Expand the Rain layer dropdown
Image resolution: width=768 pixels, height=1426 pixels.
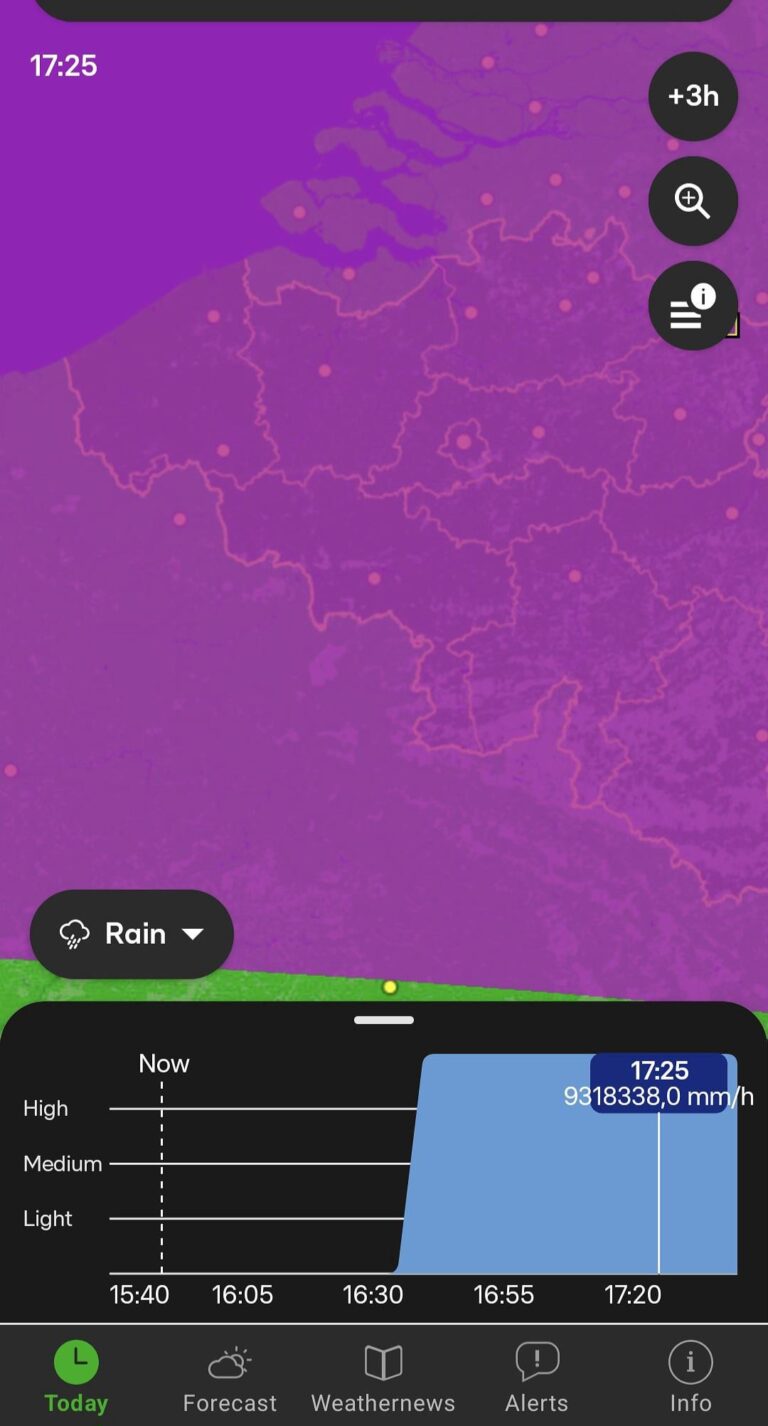(x=132, y=934)
